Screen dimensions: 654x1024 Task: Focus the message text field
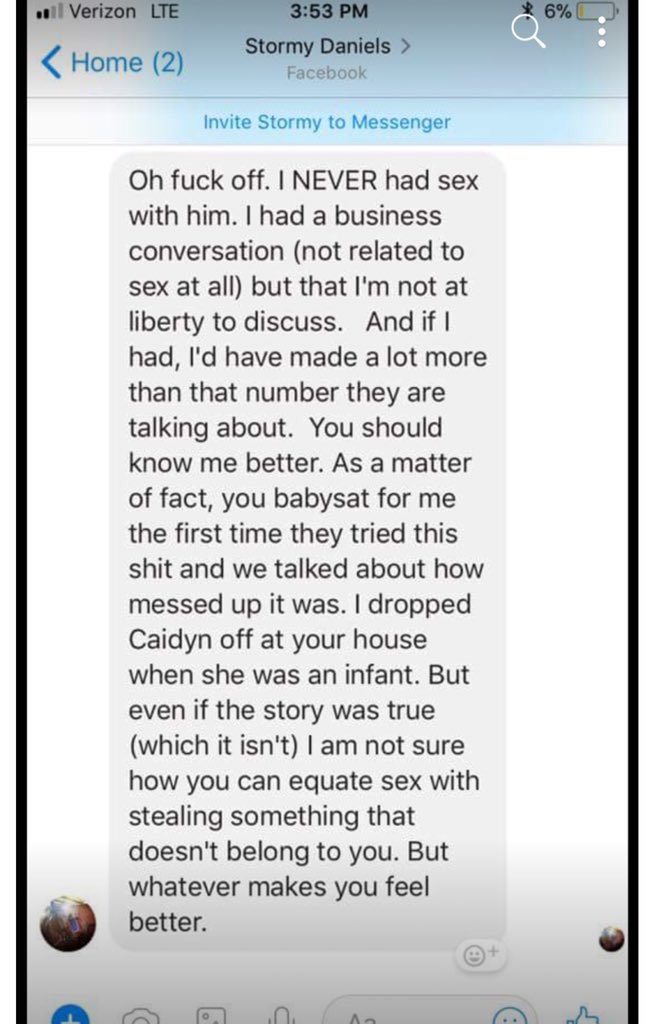pyautogui.click(x=400, y=1016)
